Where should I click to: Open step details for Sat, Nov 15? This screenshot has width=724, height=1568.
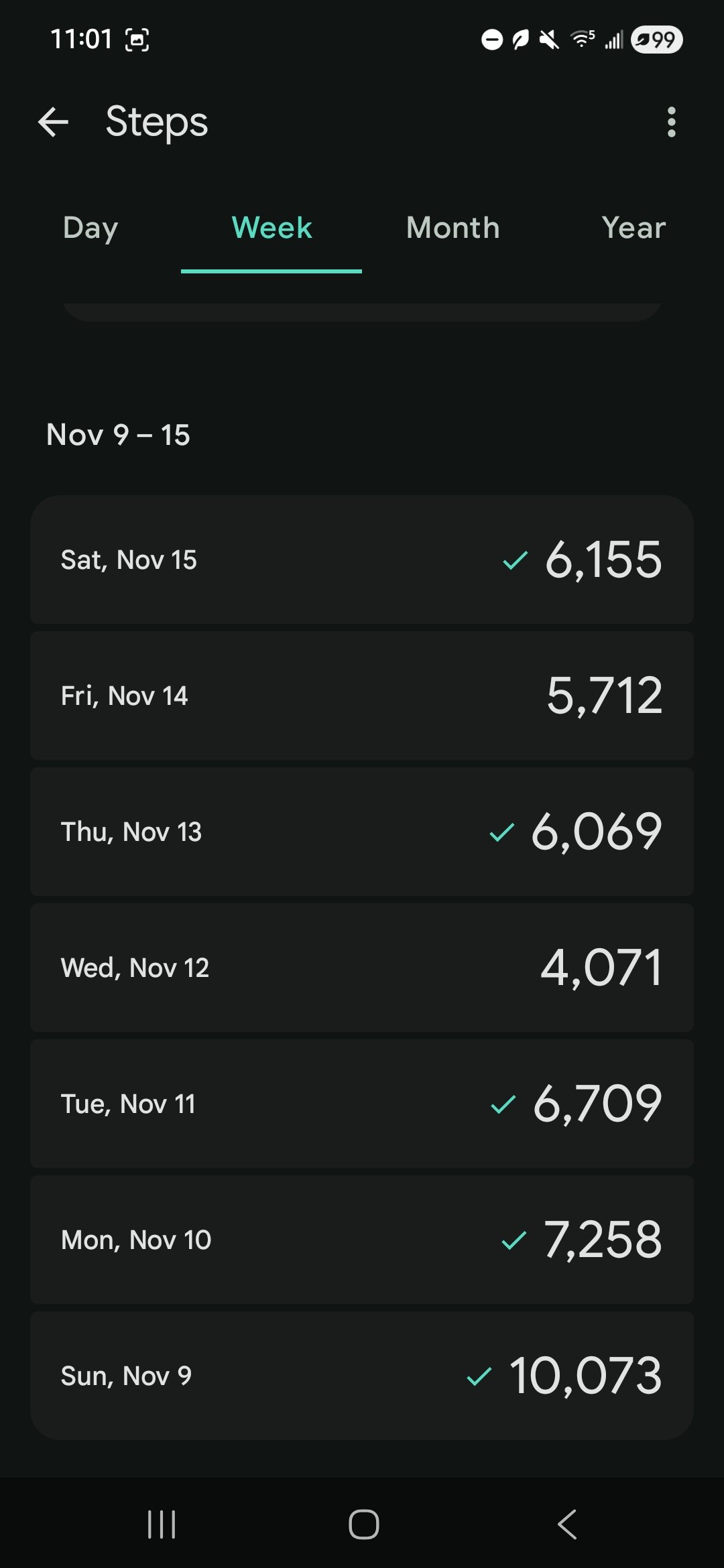tap(362, 560)
